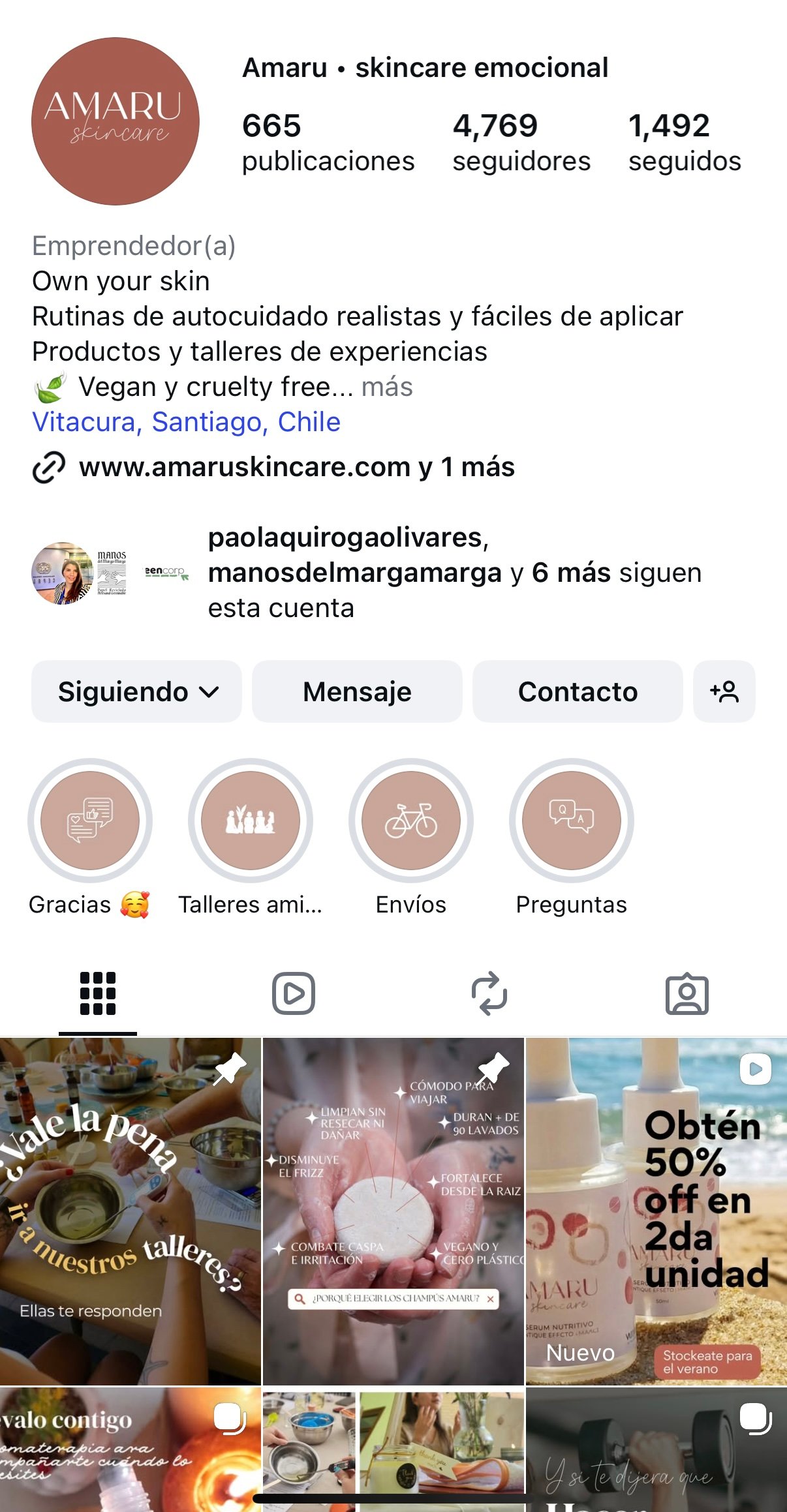
Task: Switch to the Reels tab
Action: (x=294, y=994)
